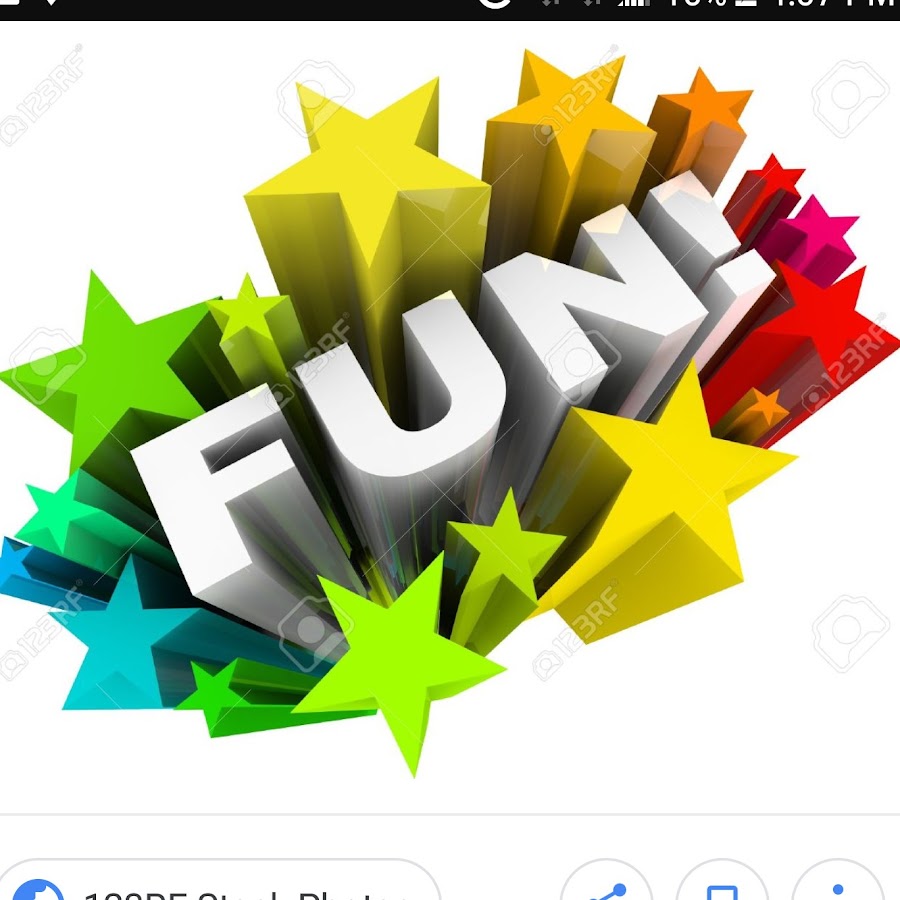Save the image to collections
The width and height of the screenshot is (900, 900).
coord(722,886)
